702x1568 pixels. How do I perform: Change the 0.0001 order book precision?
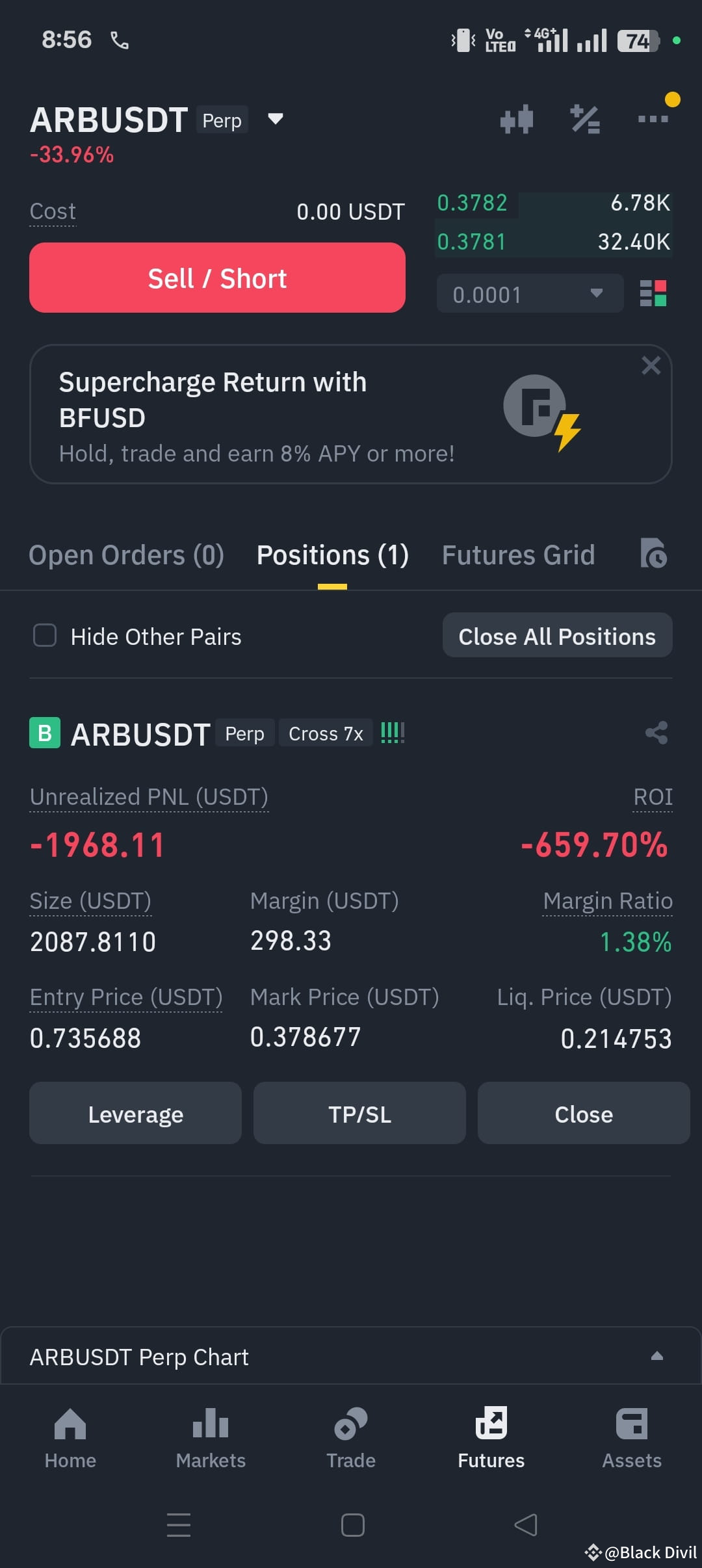click(530, 294)
